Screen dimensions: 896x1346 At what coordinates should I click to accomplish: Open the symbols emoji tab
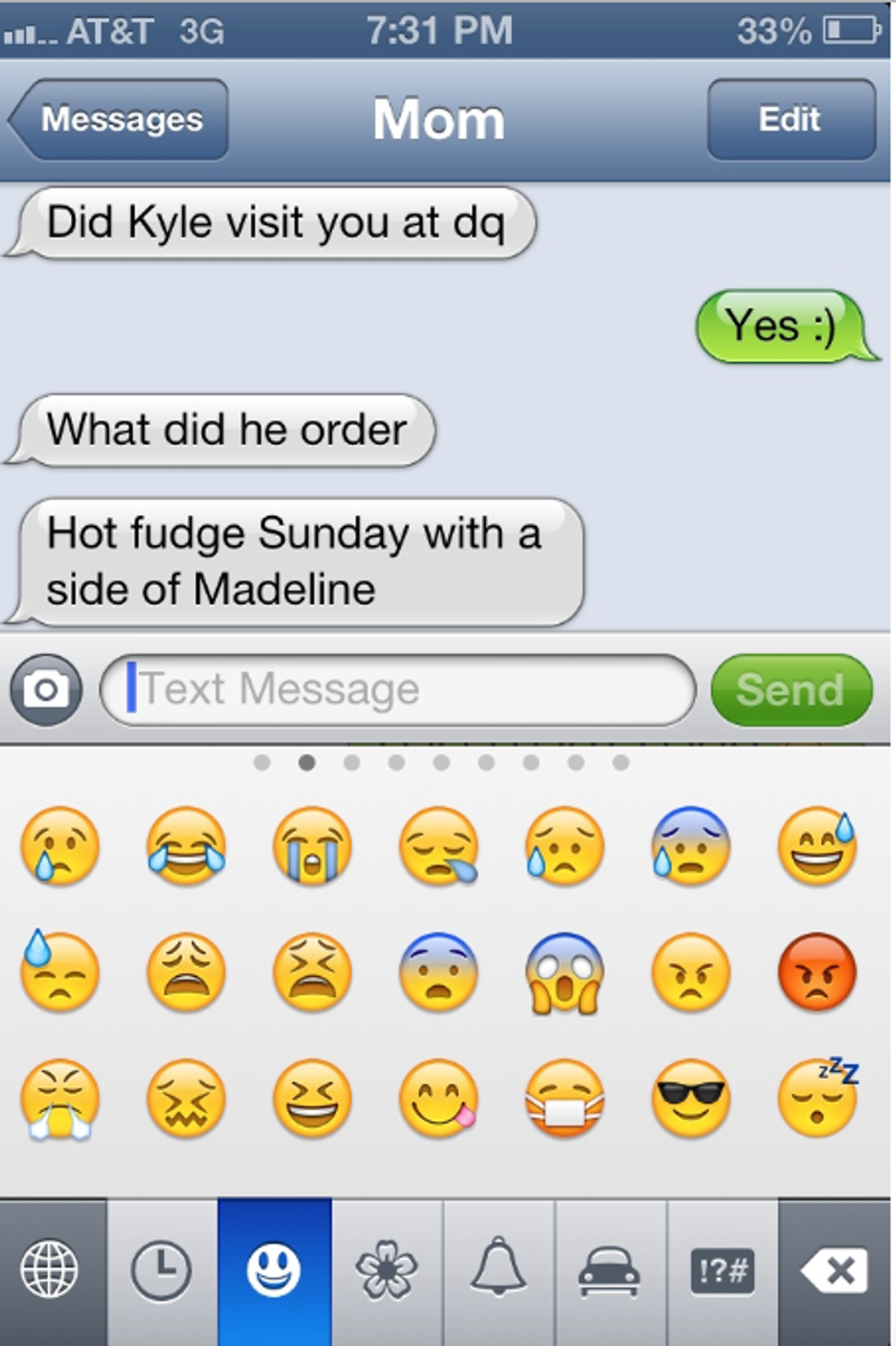722,1271
